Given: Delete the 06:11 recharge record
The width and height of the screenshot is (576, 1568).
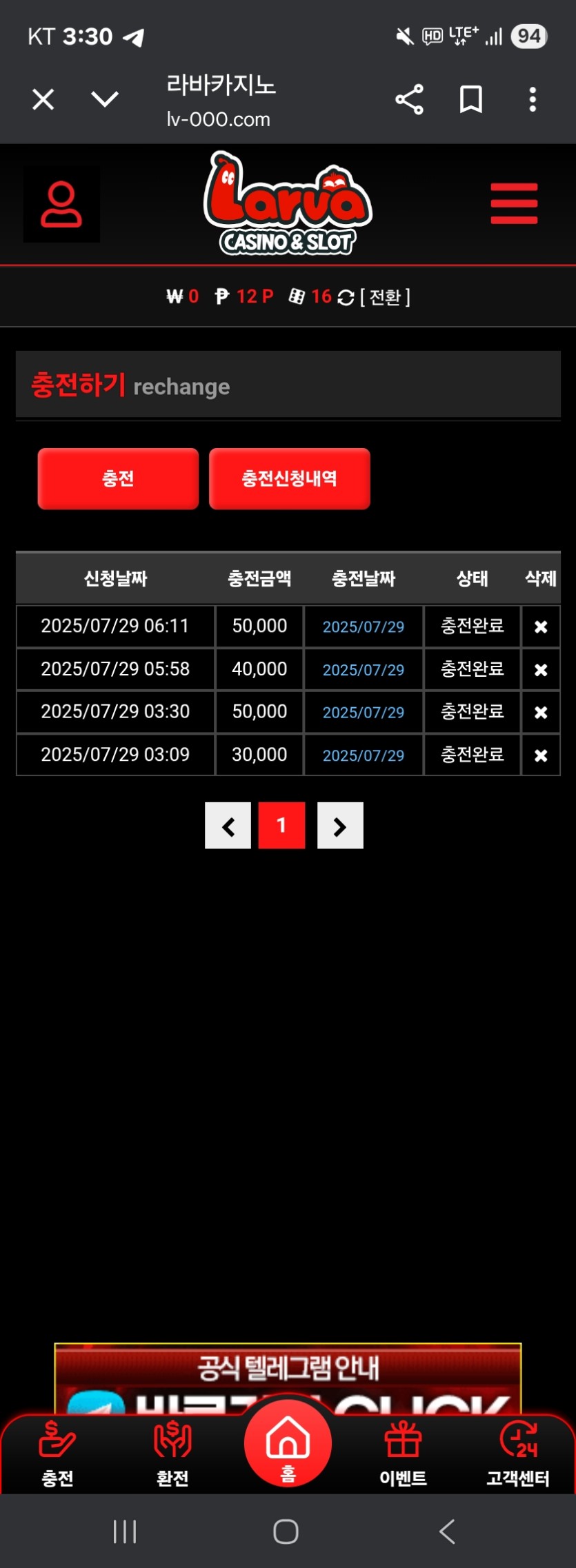Looking at the screenshot, I should [541, 627].
